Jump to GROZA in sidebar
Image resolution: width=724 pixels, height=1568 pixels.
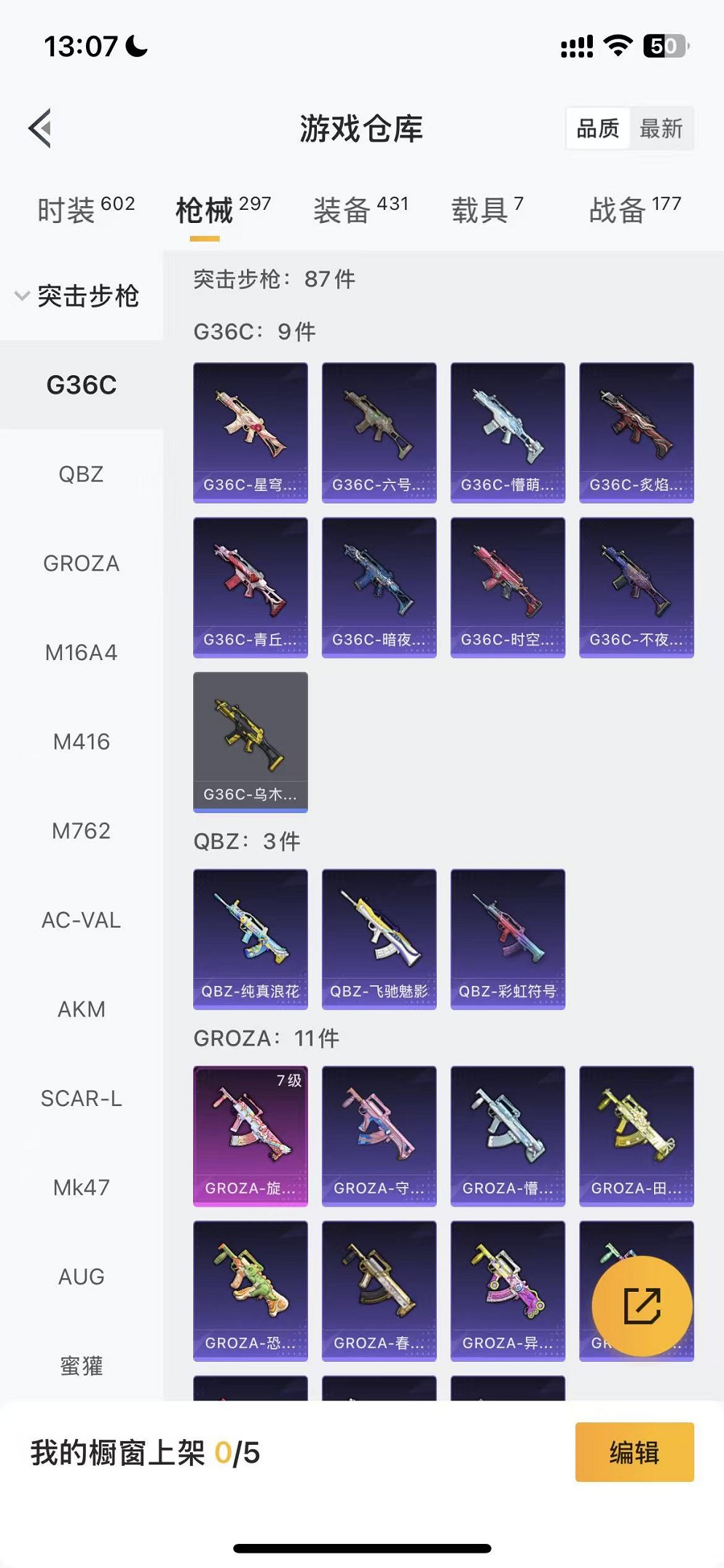[x=81, y=563]
